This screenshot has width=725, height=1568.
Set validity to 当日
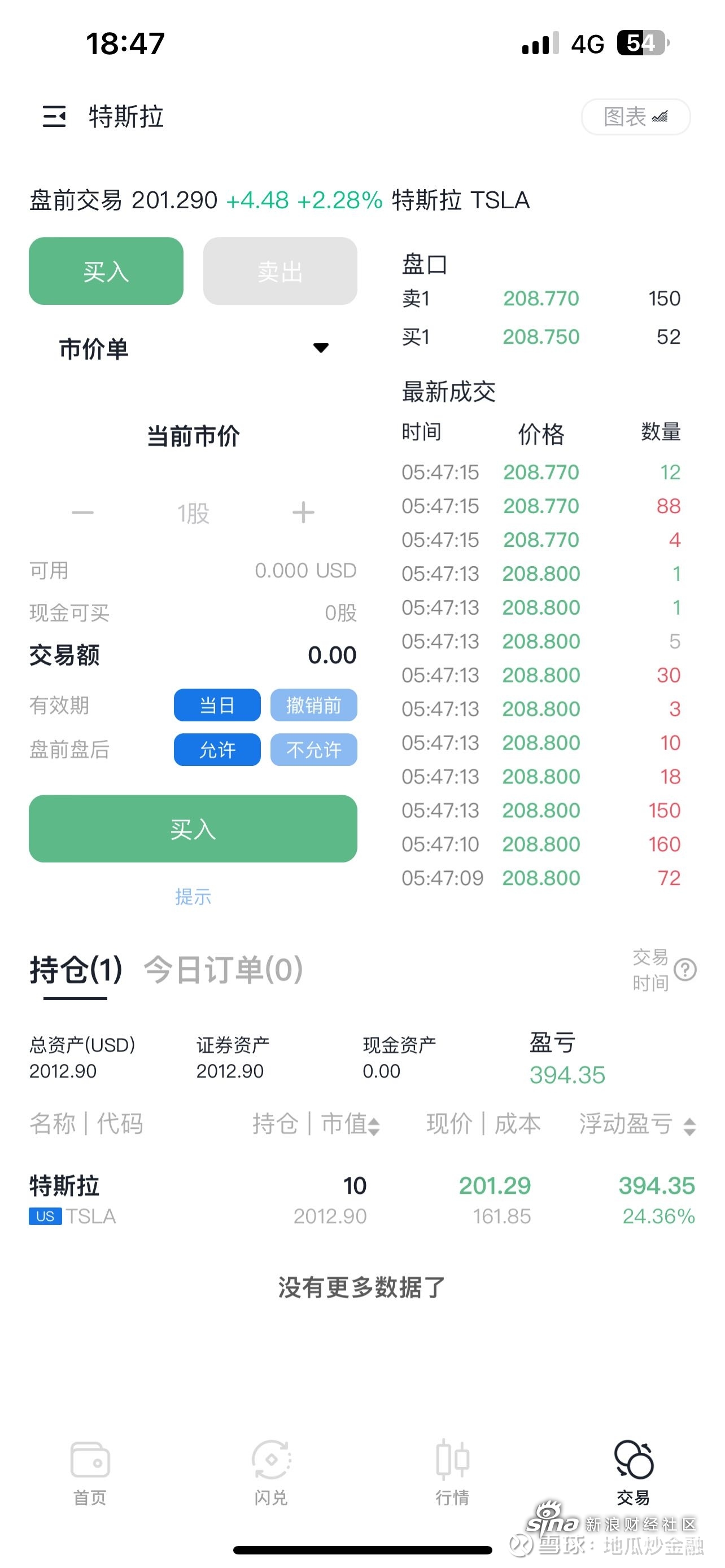click(x=217, y=706)
